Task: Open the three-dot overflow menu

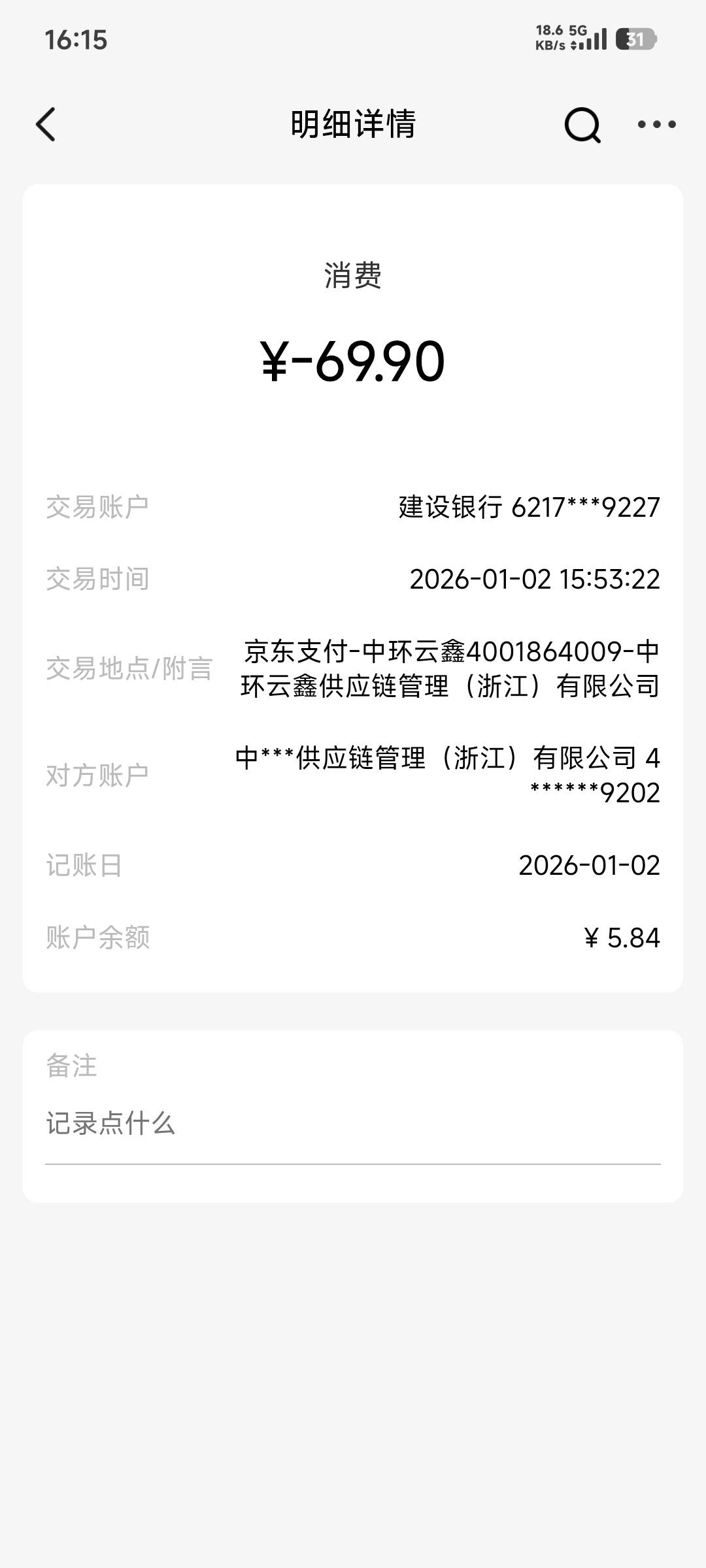Action: coord(656,124)
